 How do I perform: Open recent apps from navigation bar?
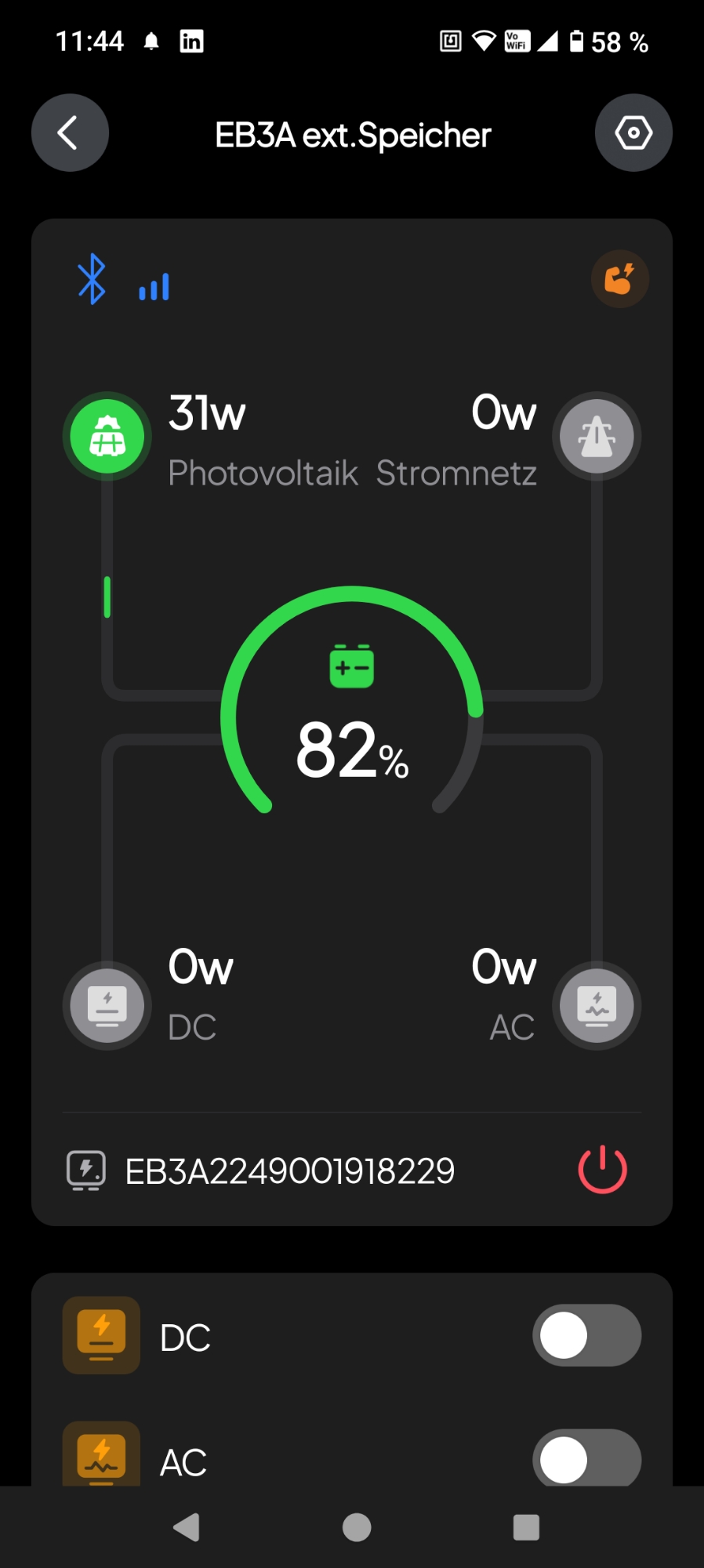point(526,1527)
